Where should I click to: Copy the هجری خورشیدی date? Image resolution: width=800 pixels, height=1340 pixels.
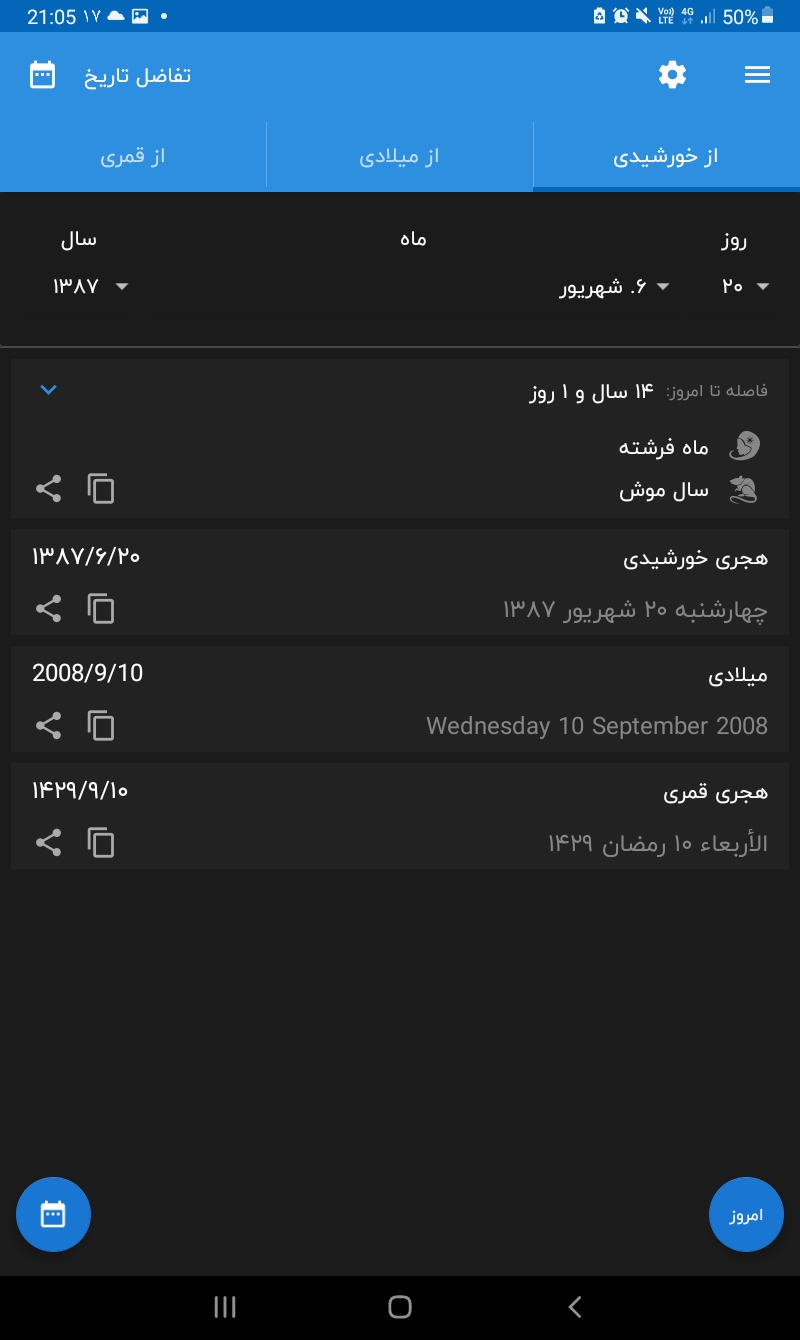(x=101, y=608)
